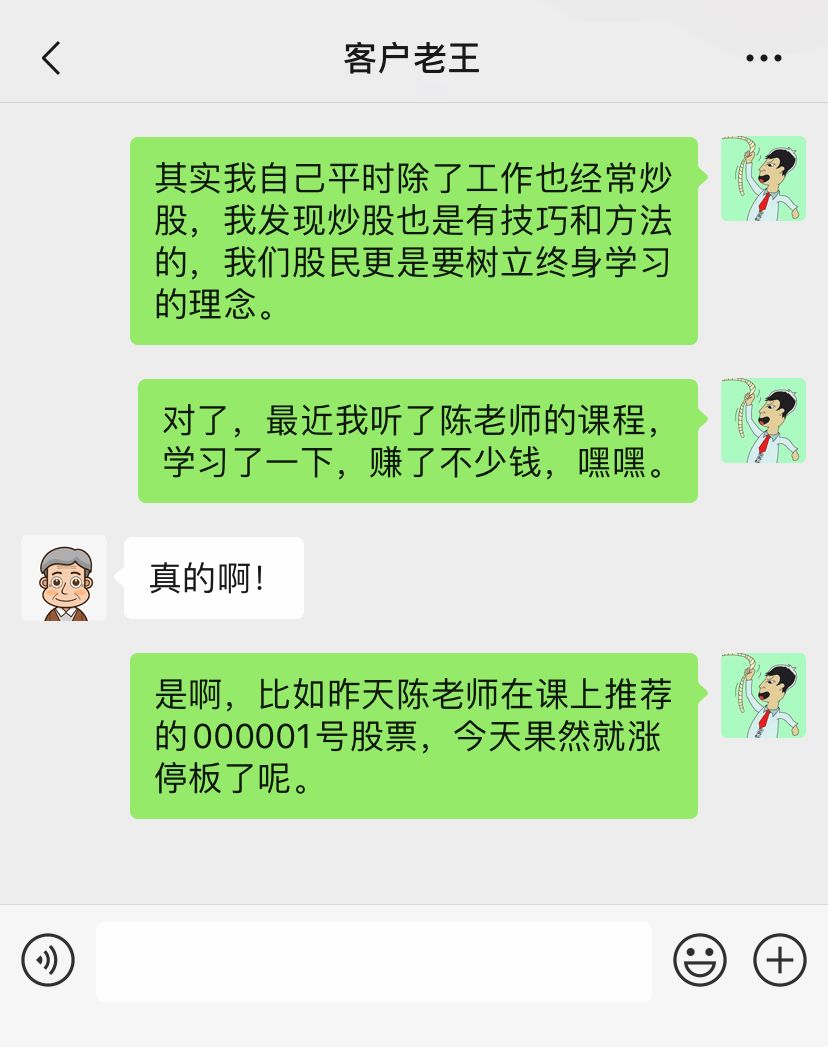This screenshot has width=828, height=1047.
Task: Tap the first long message about 炒股
Action: coord(413,241)
